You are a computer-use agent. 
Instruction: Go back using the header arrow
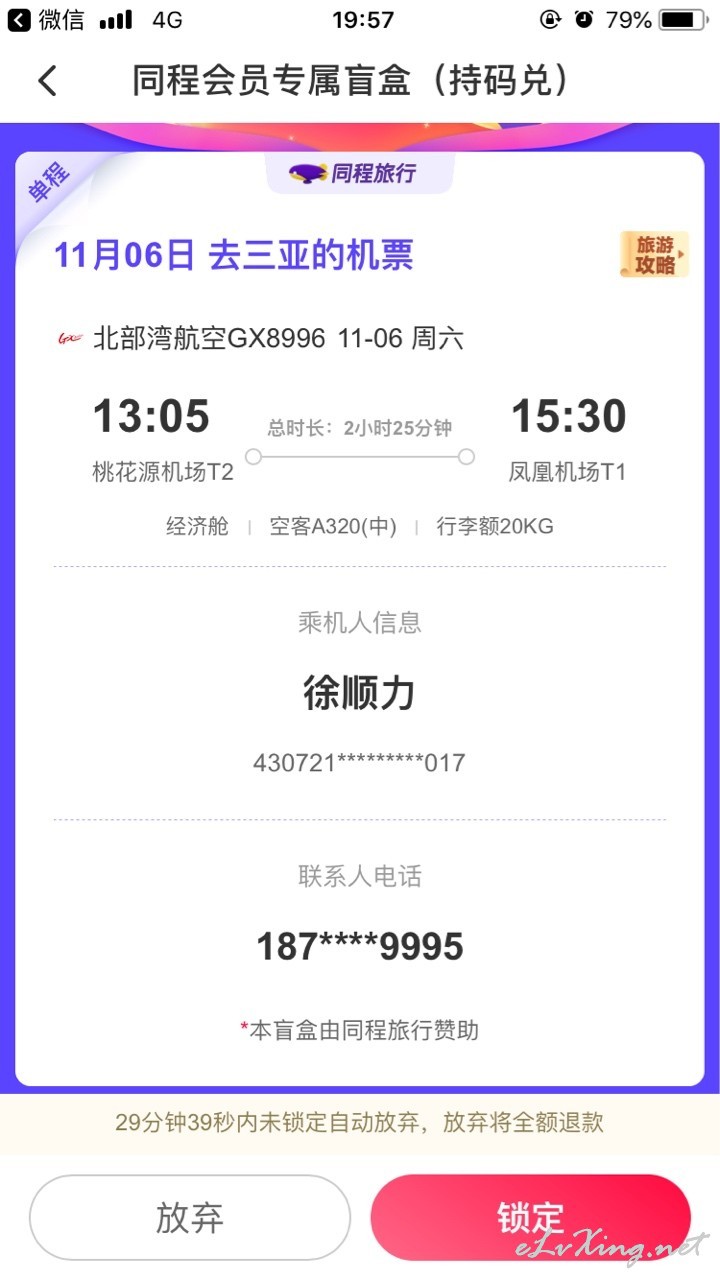click(47, 81)
